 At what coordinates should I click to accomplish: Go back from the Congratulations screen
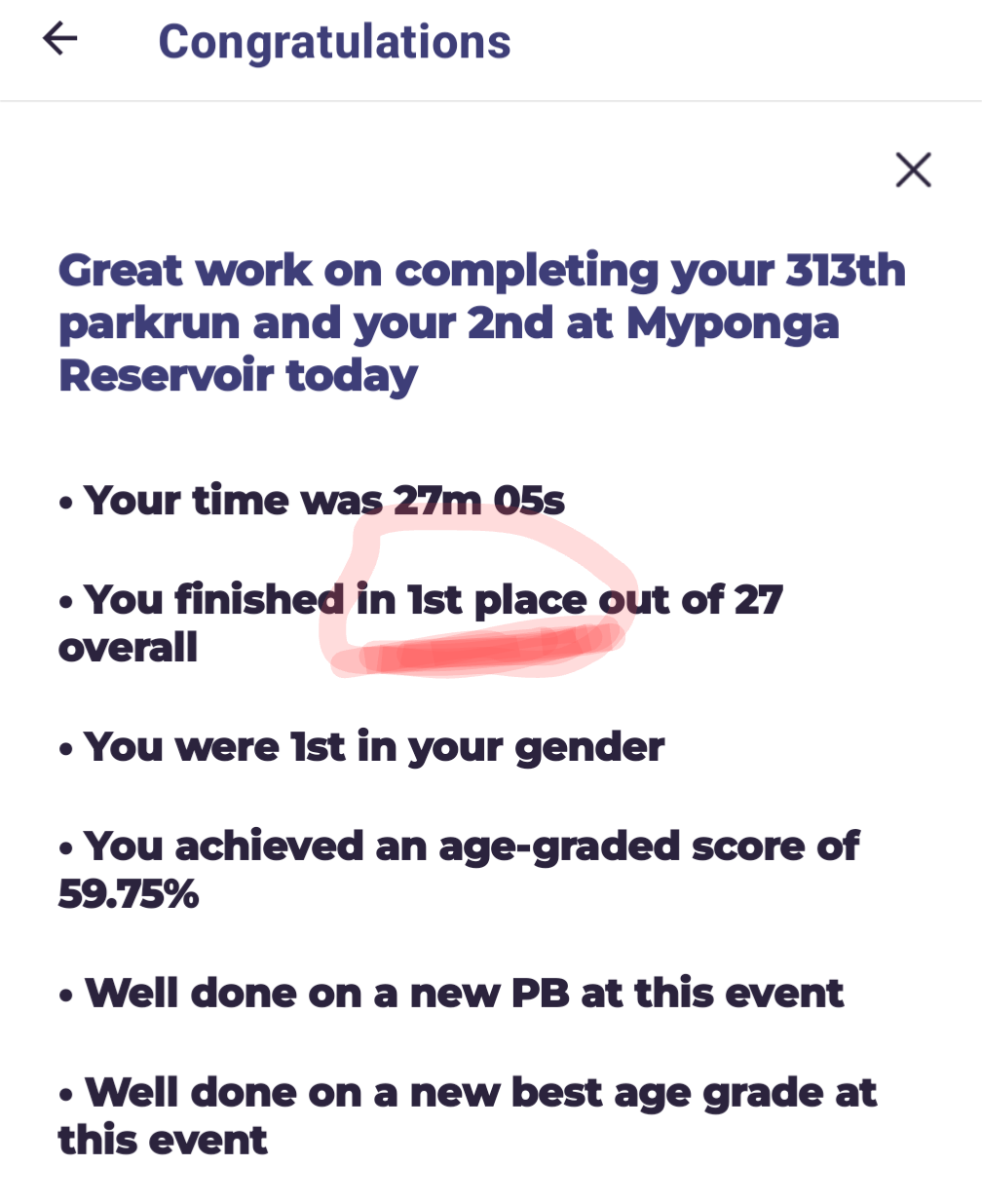click(59, 39)
